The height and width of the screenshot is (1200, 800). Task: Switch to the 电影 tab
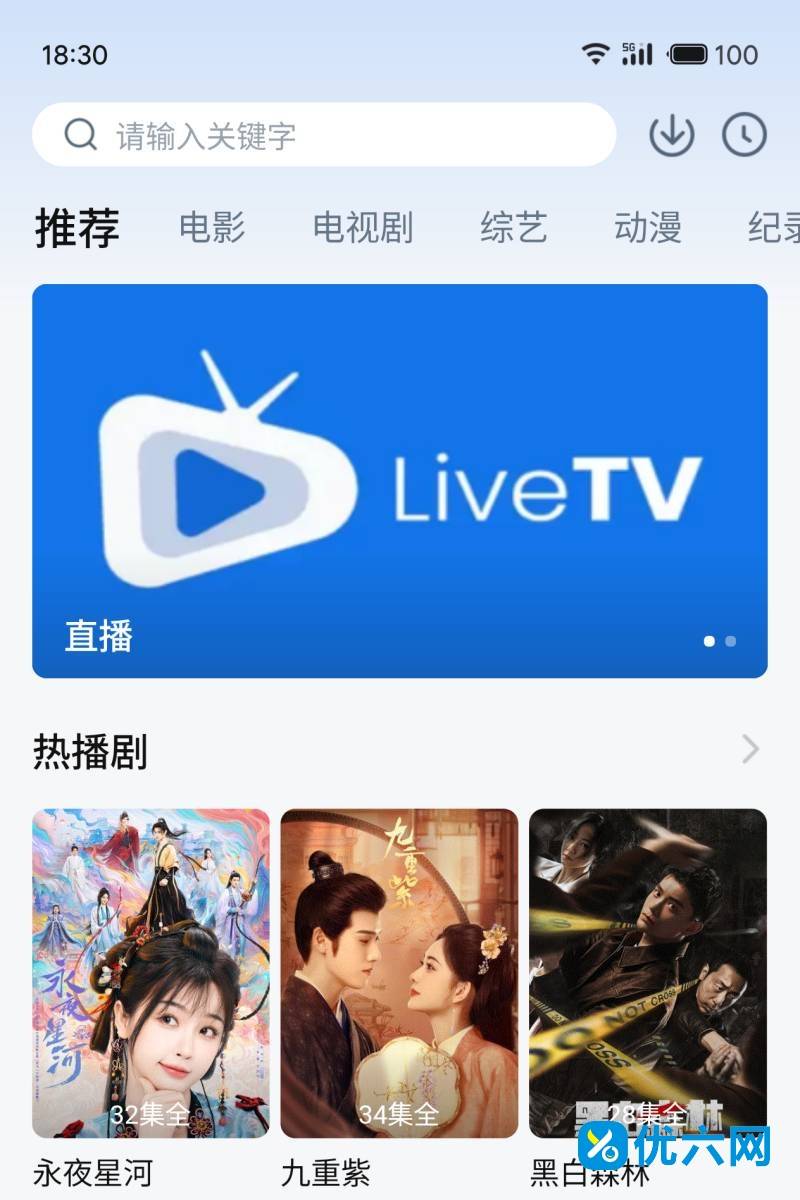coord(212,227)
